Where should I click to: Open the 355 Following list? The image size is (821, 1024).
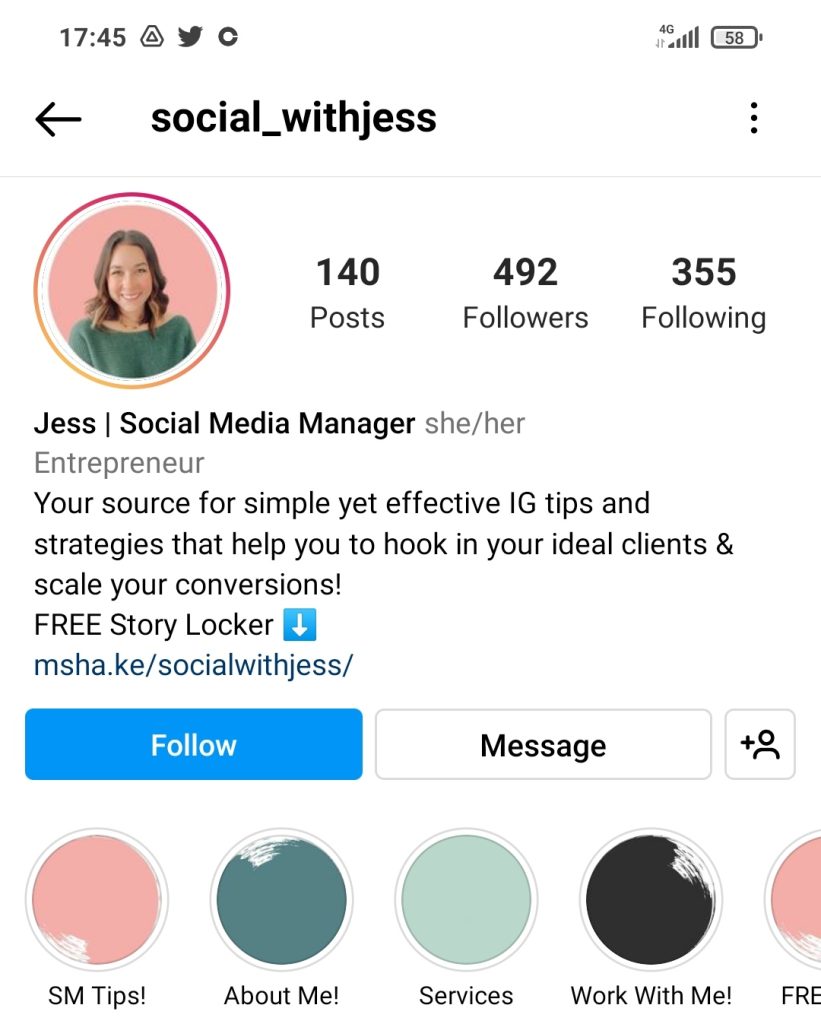pos(703,292)
